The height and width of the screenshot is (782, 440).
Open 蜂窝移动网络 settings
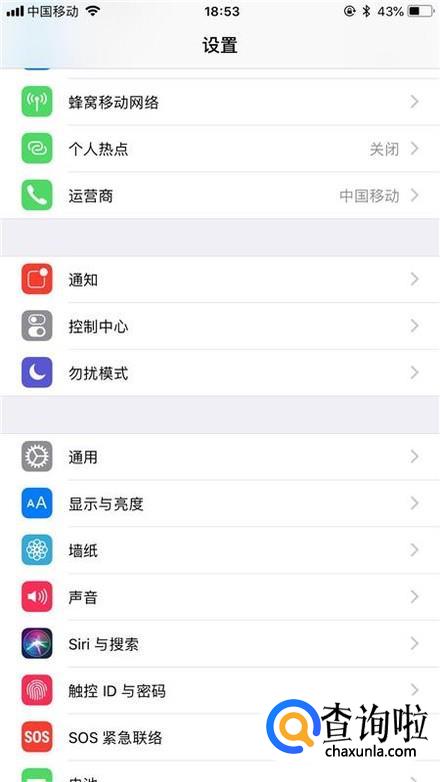click(x=220, y=102)
